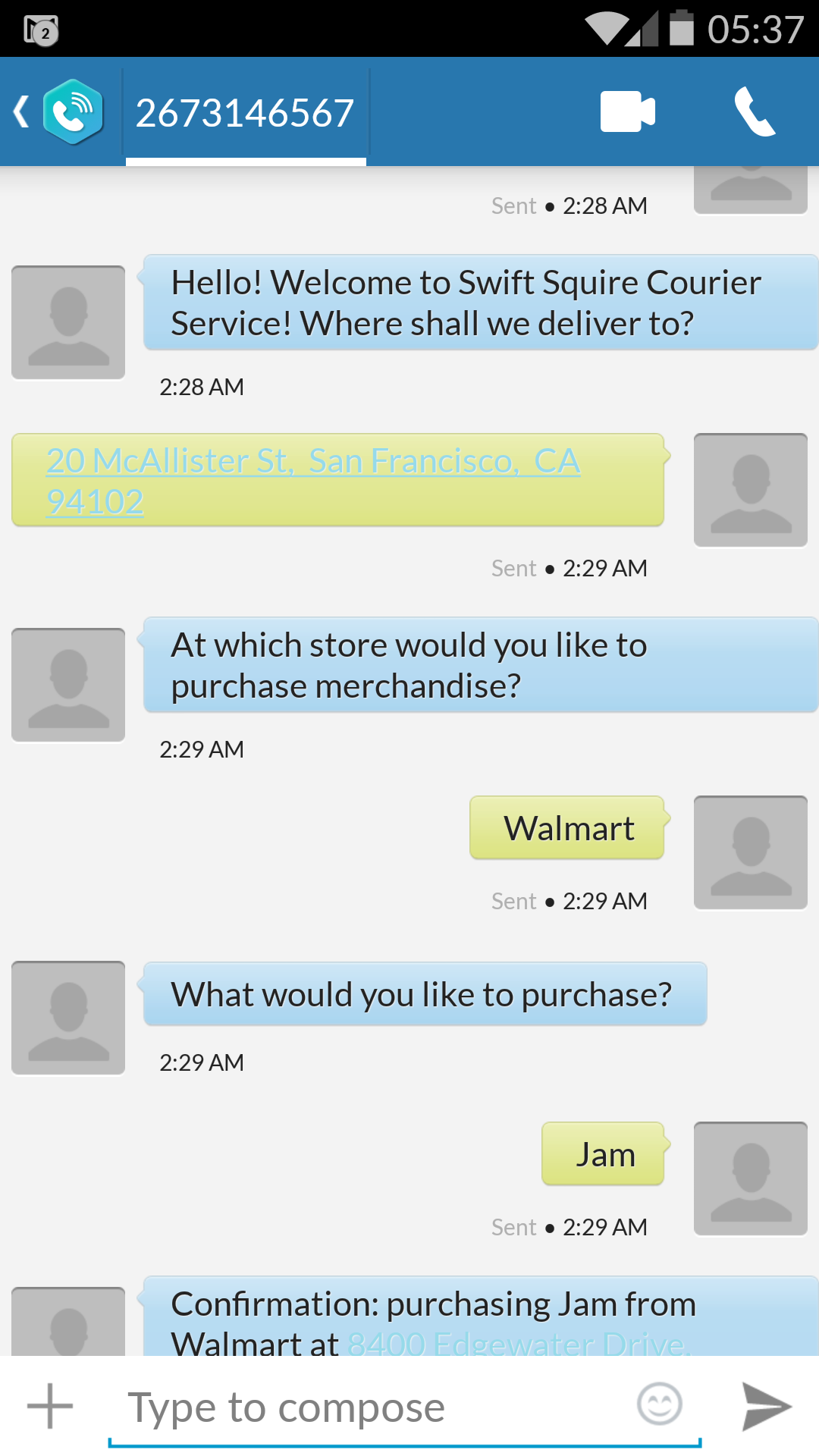Focus the Type to compose field
819x1456 pixels.
point(372,1407)
